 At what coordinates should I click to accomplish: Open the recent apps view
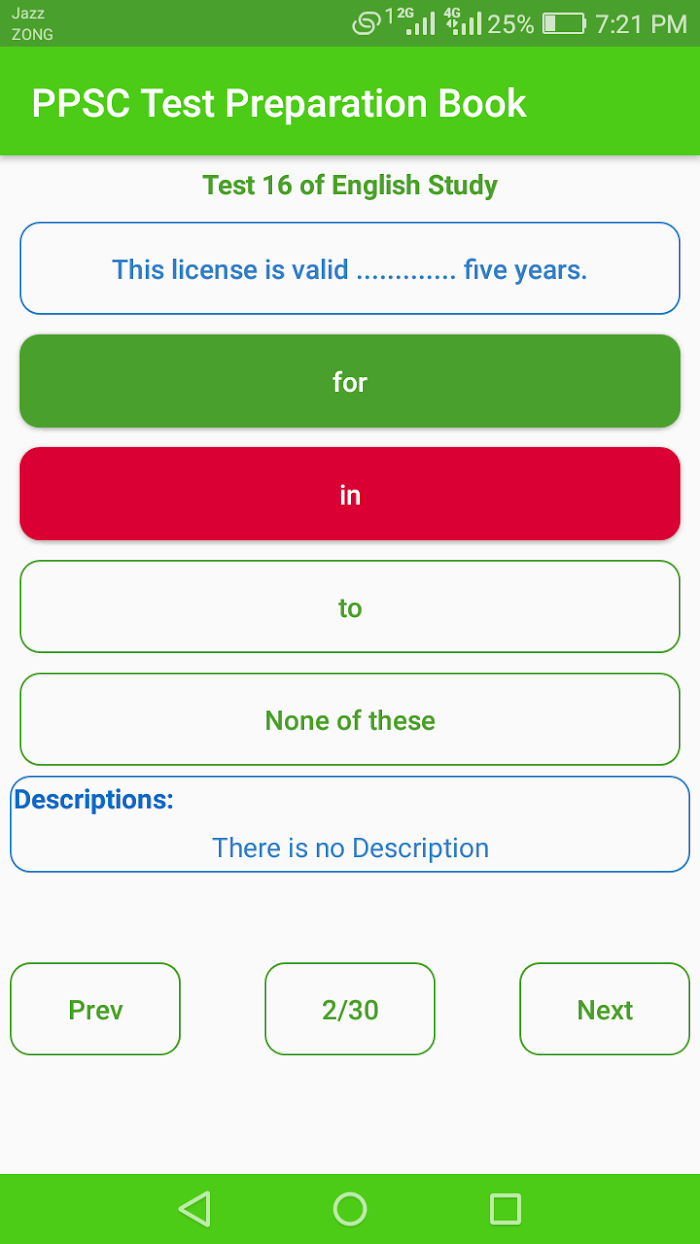506,1209
